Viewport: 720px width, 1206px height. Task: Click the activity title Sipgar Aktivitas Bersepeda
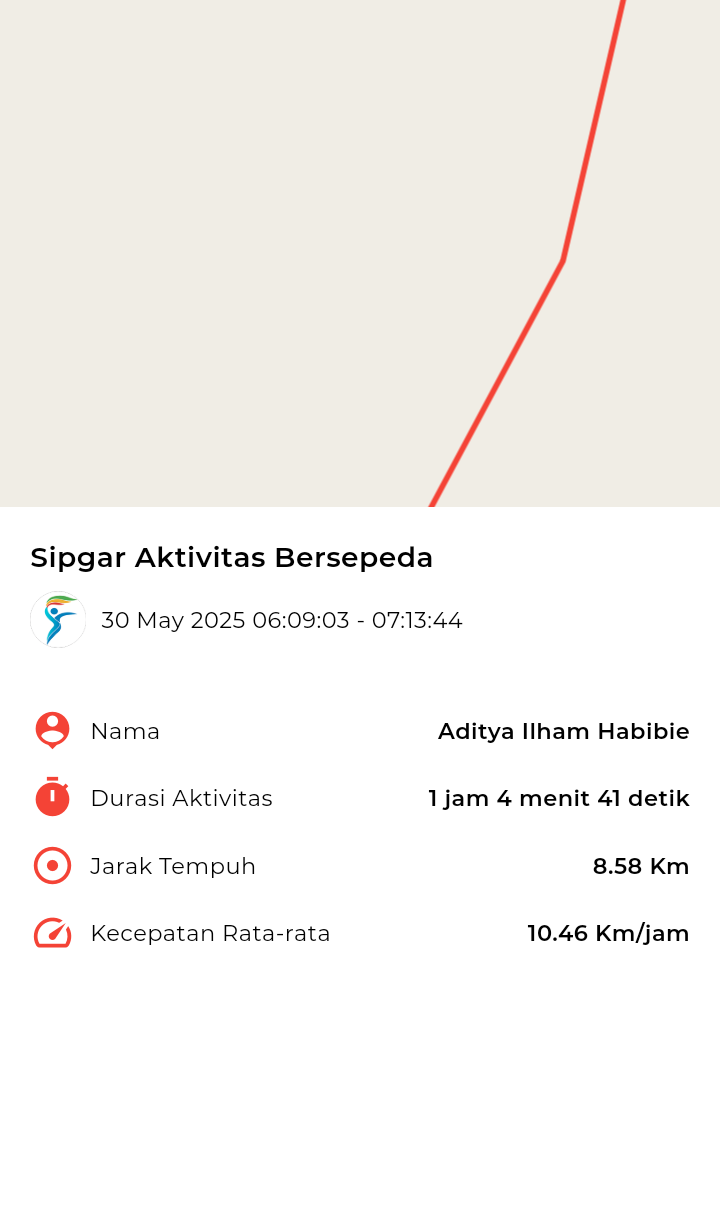point(232,558)
